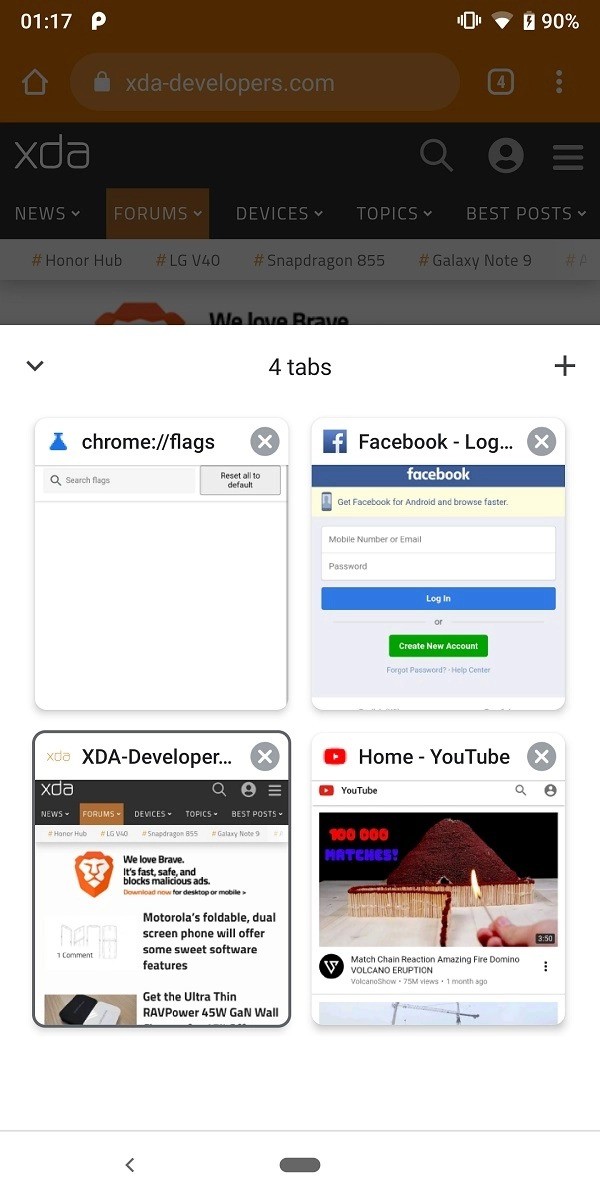Close the YouTube tab

tap(541, 757)
